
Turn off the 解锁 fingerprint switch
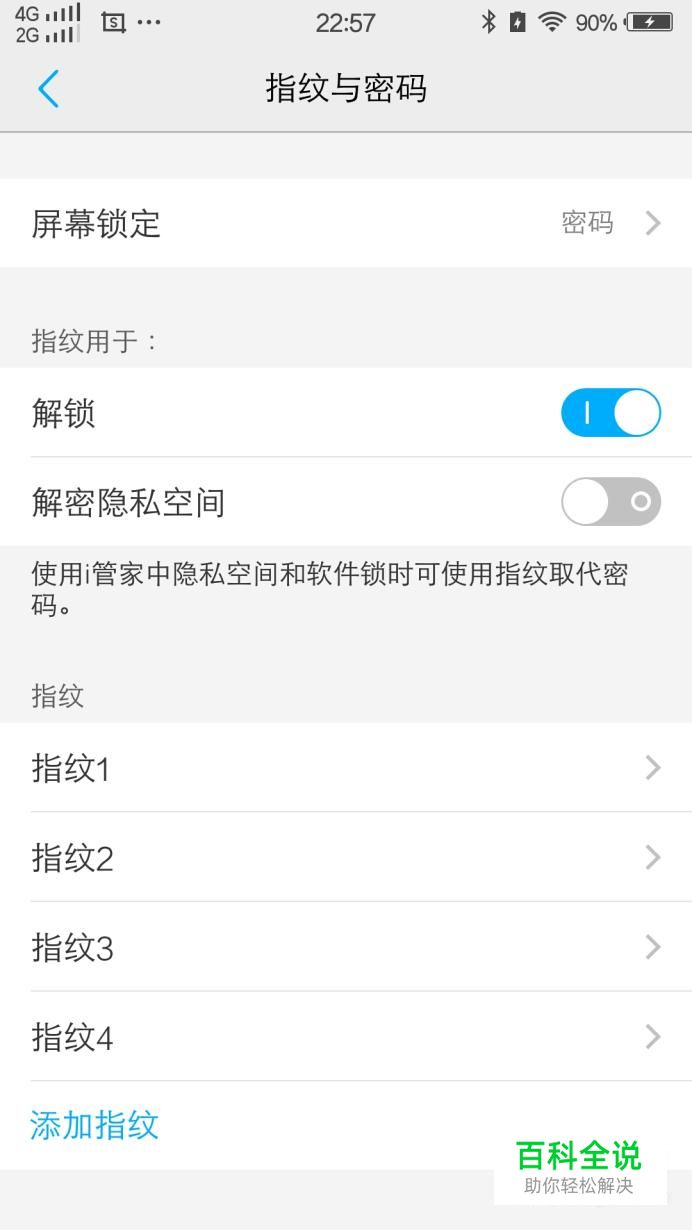[611, 413]
